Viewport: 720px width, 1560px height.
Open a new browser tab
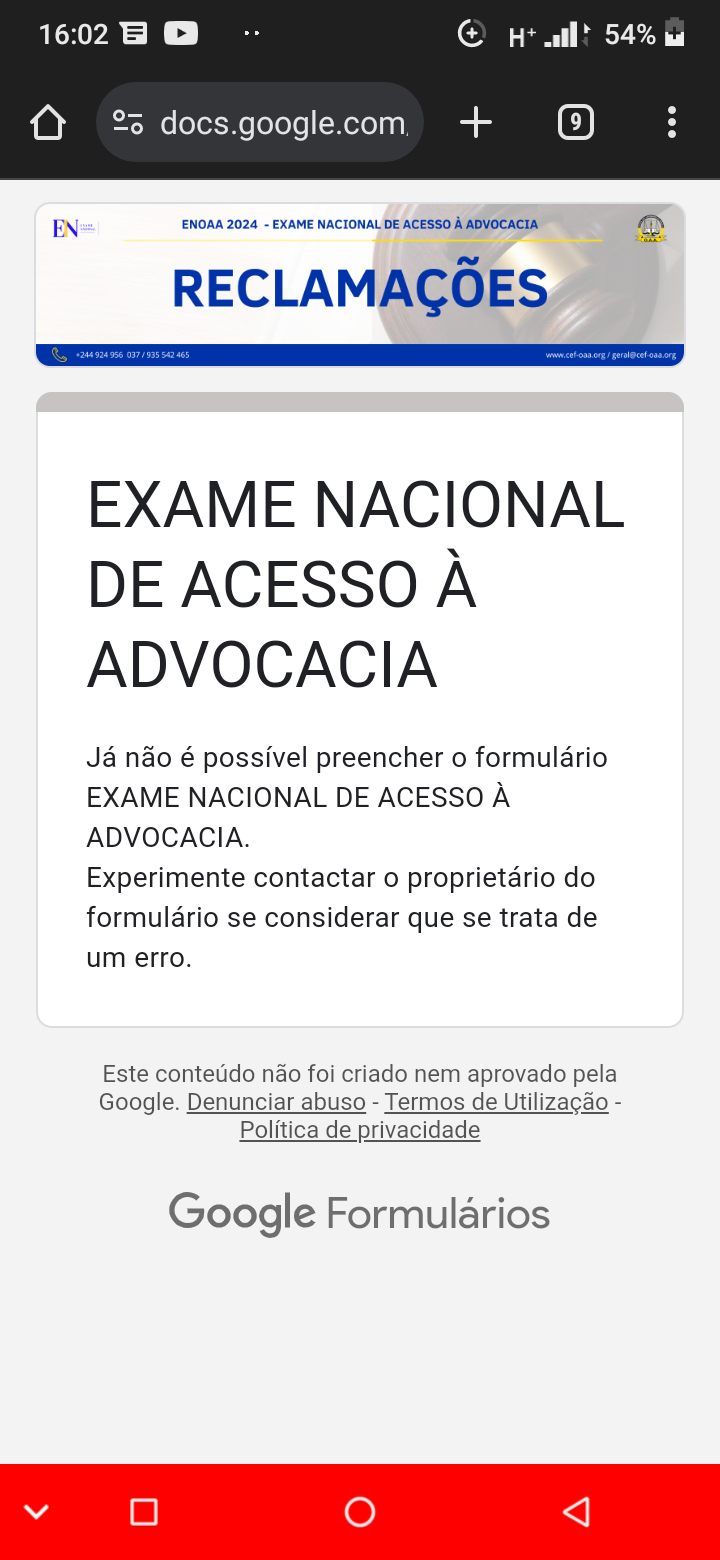[476, 123]
